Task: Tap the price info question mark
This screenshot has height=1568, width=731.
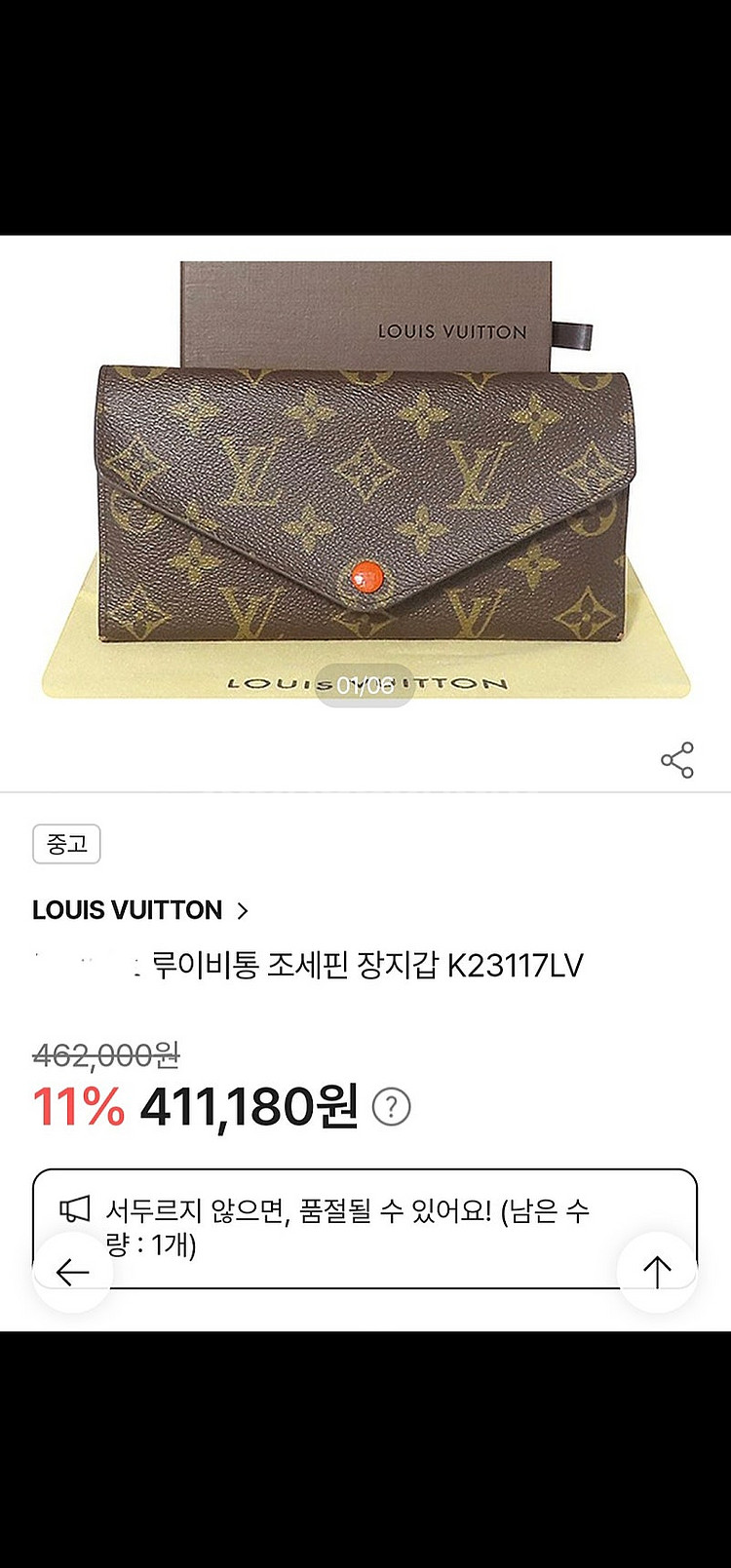Action: (392, 1107)
